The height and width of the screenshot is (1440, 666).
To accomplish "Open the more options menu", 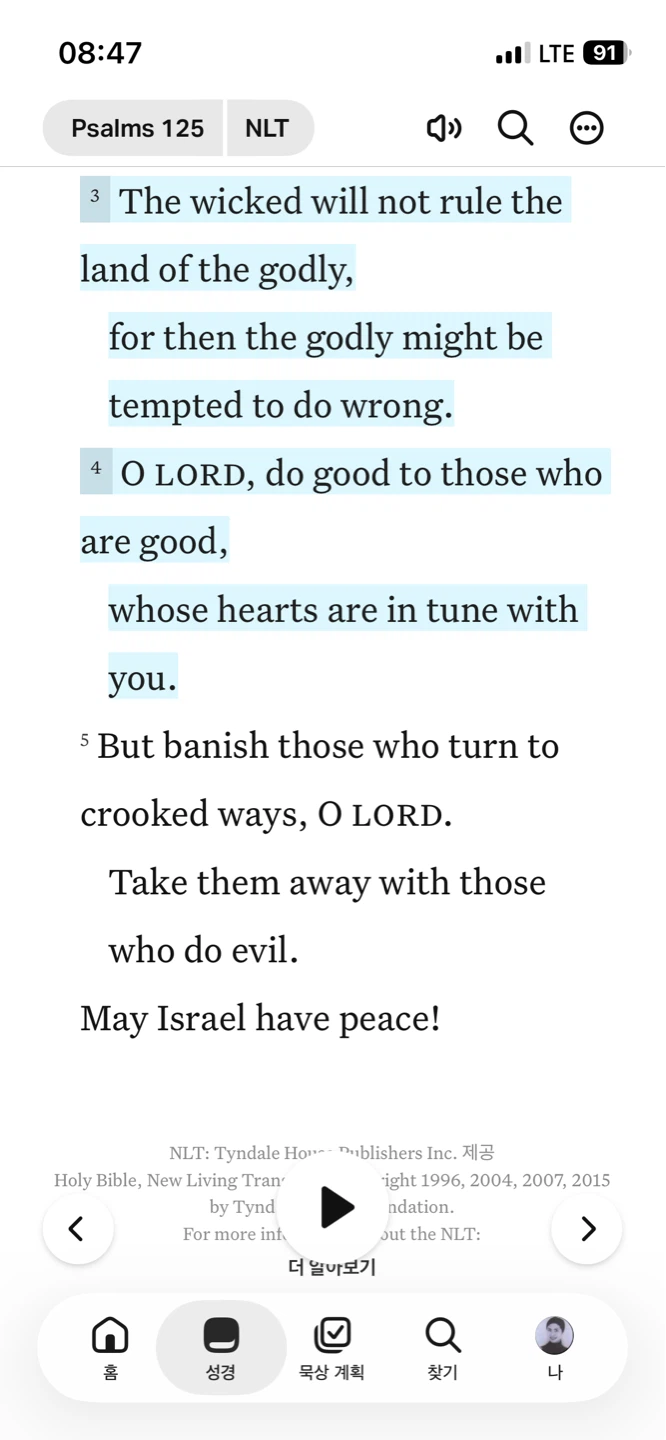I will point(587,128).
